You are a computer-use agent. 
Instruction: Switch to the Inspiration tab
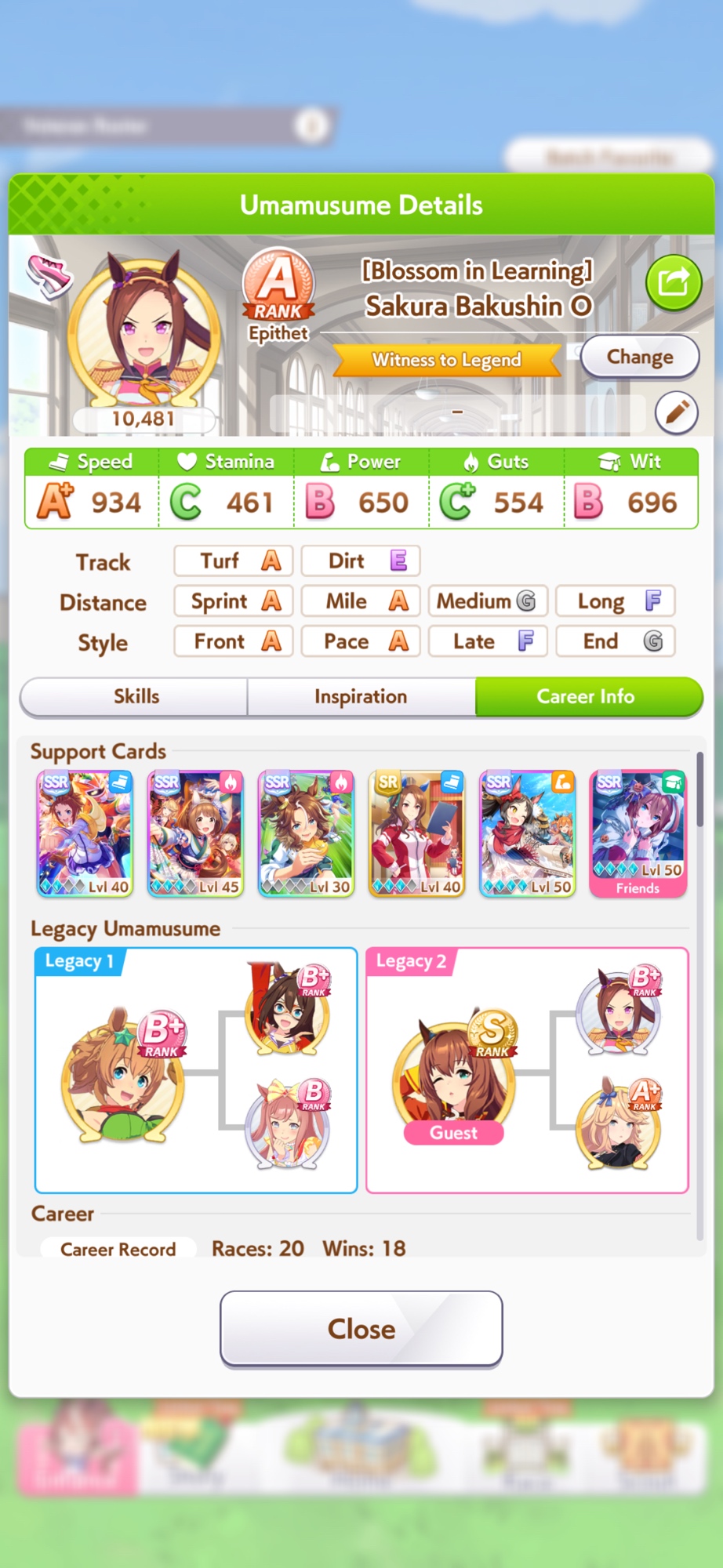pyautogui.click(x=361, y=696)
